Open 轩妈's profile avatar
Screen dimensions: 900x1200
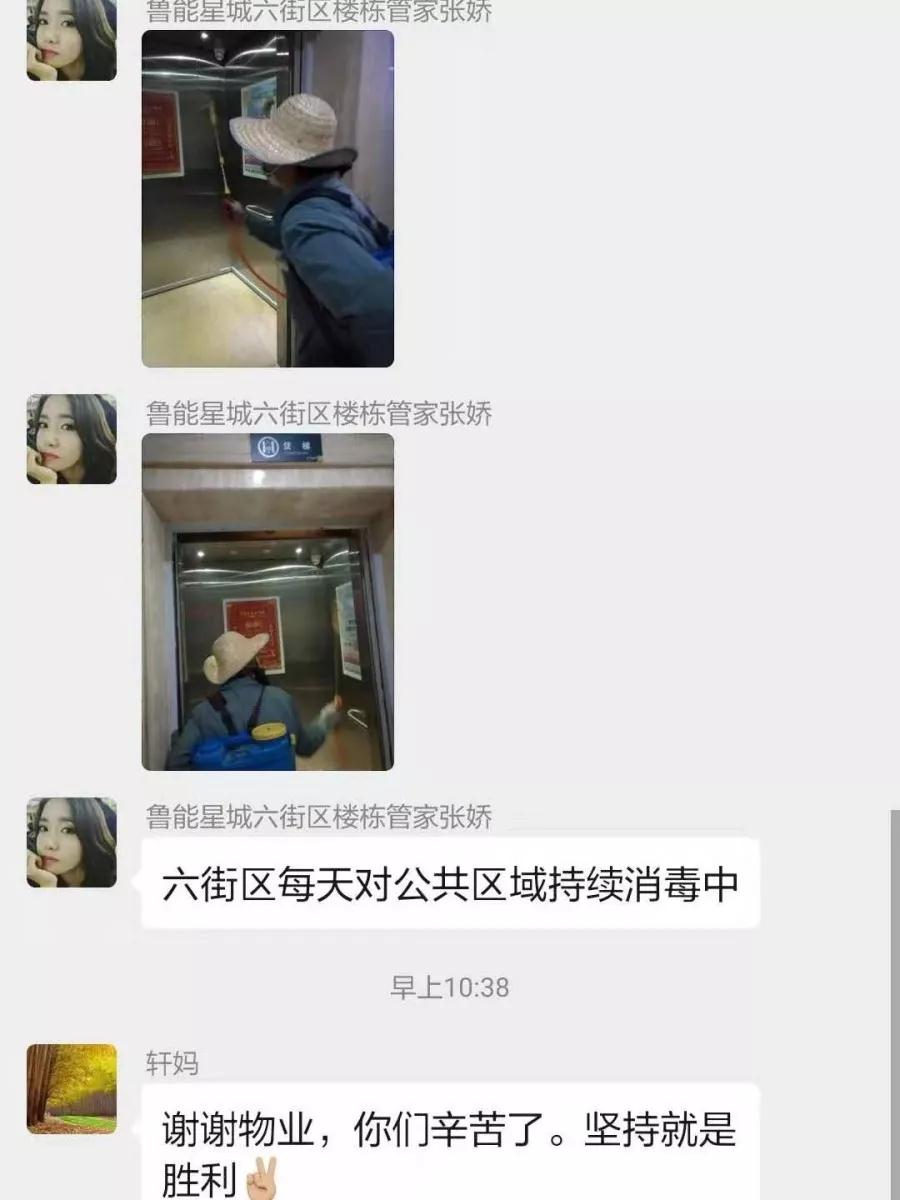point(71,1089)
